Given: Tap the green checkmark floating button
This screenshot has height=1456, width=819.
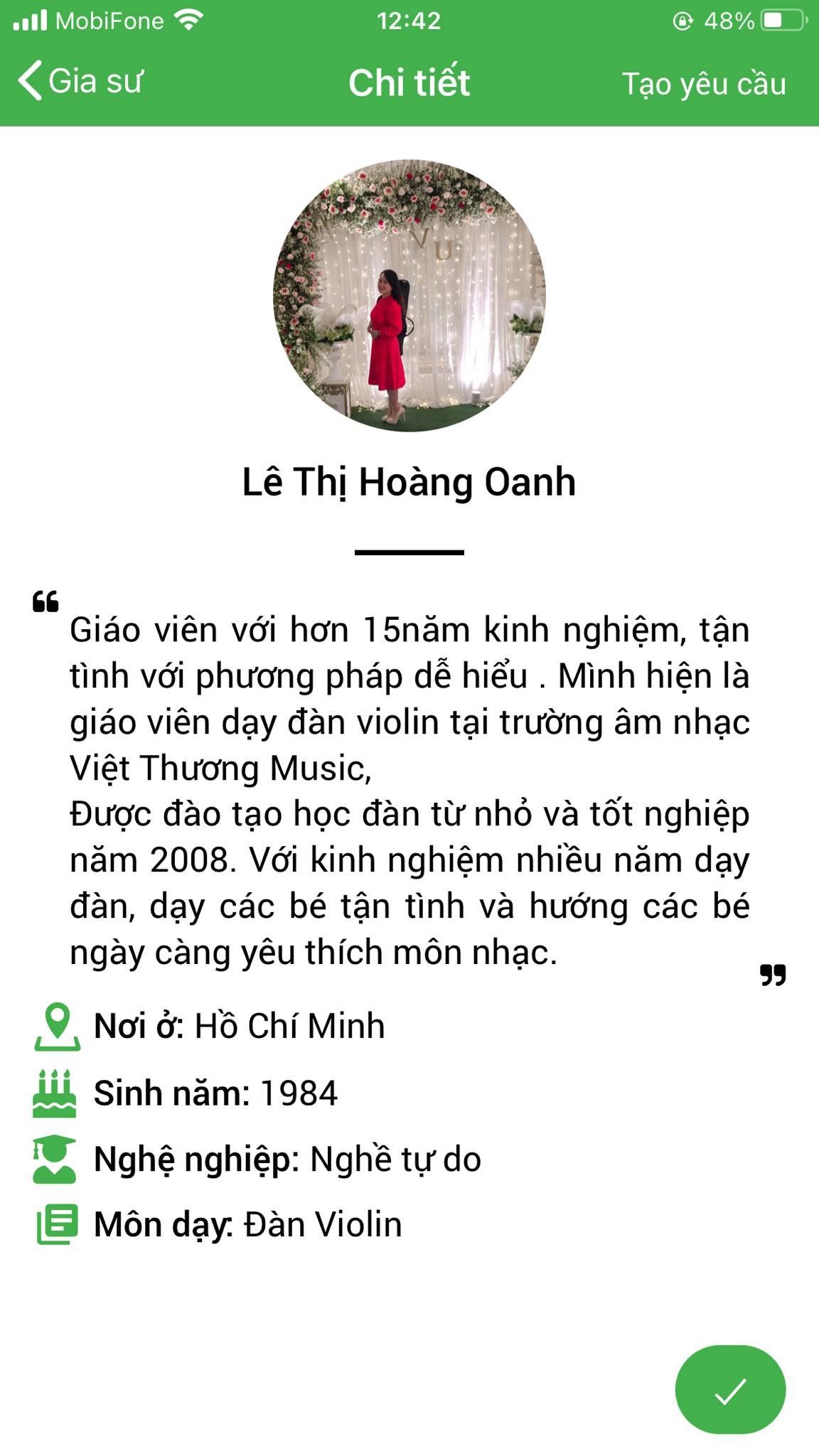Looking at the screenshot, I should pos(730,1390).
